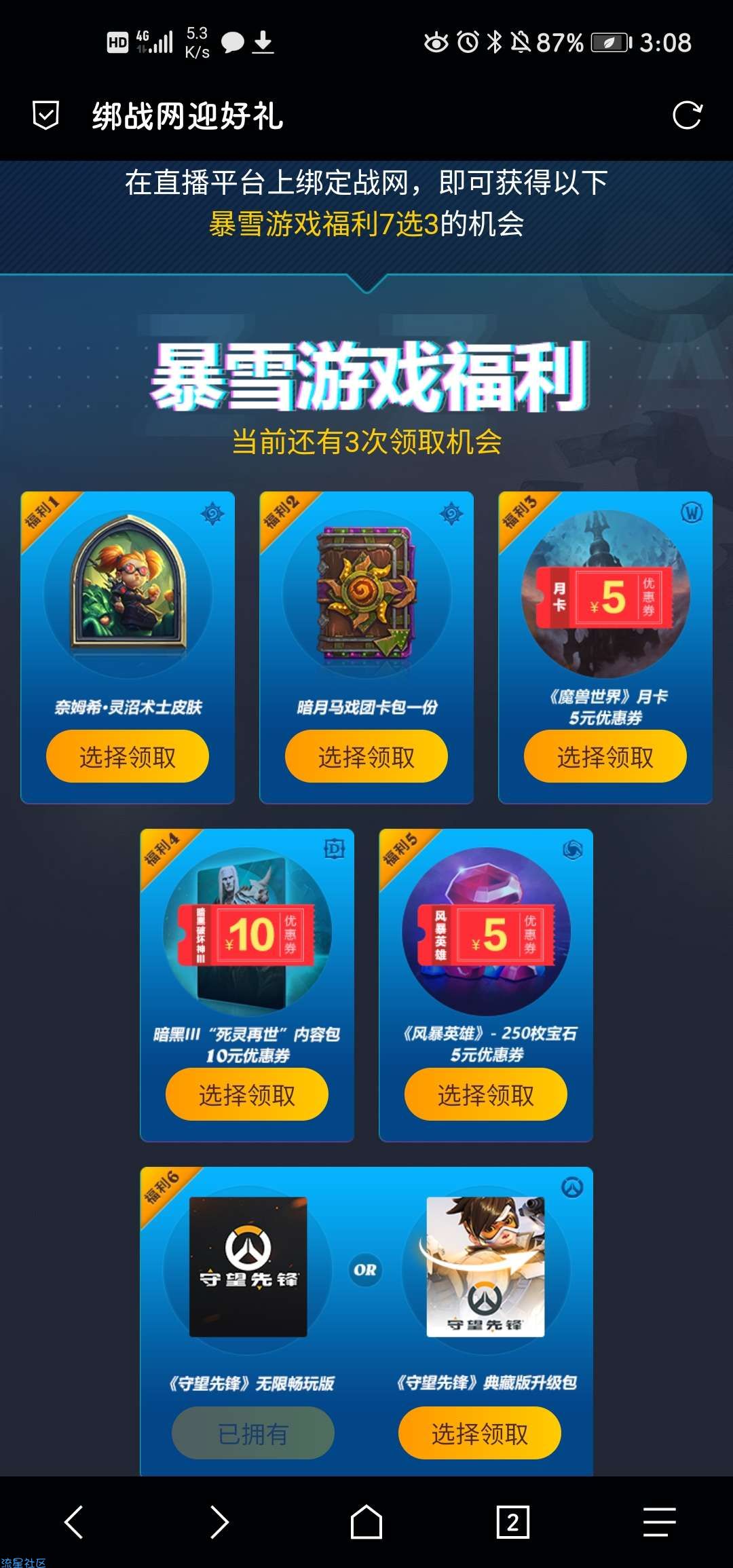
Task: Claim 暗黑III 死灵再世 10元优惠券
Action: pos(247,1094)
